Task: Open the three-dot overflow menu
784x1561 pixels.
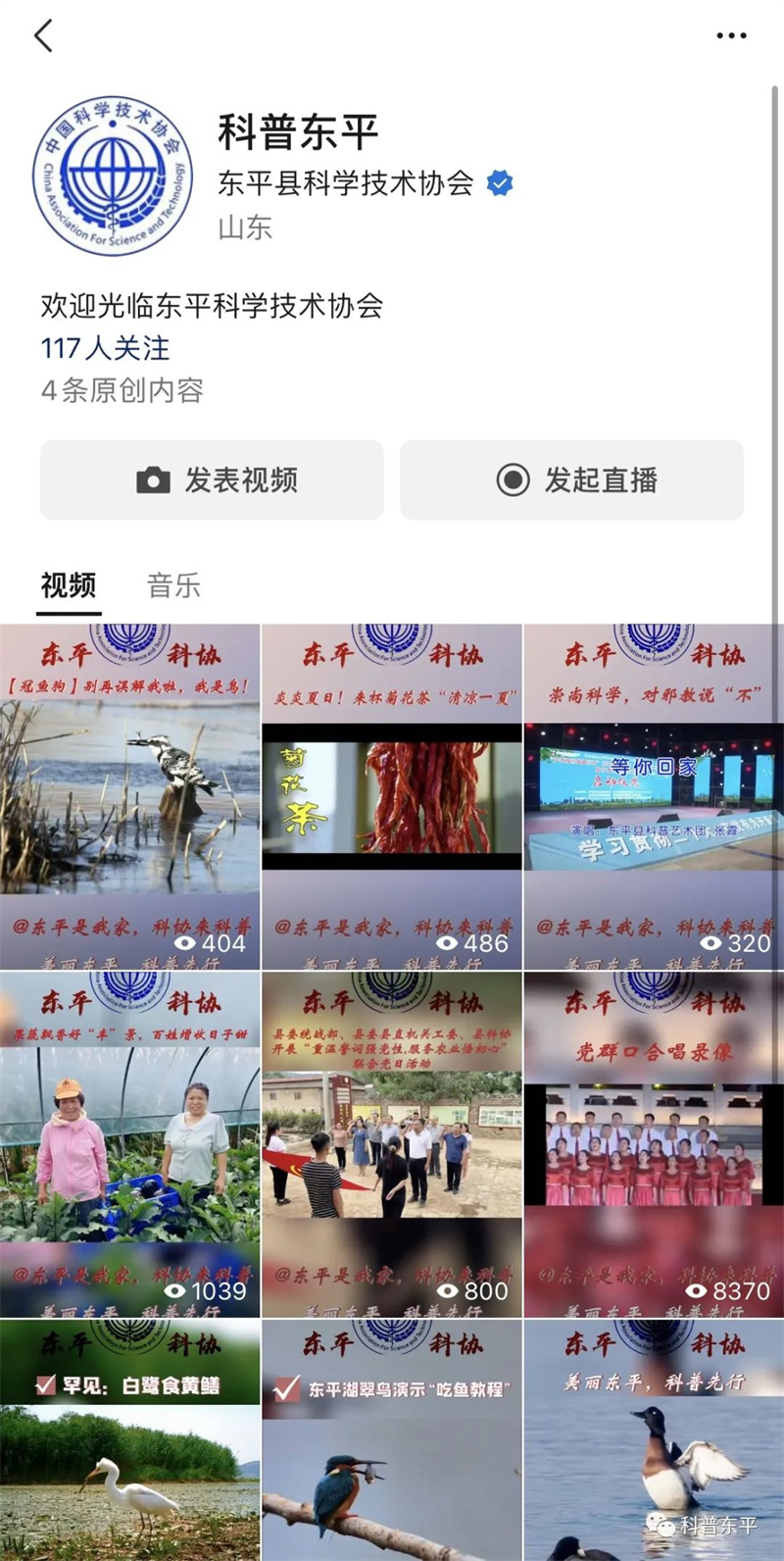Action: pyautogui.click(x=731, y=36)
